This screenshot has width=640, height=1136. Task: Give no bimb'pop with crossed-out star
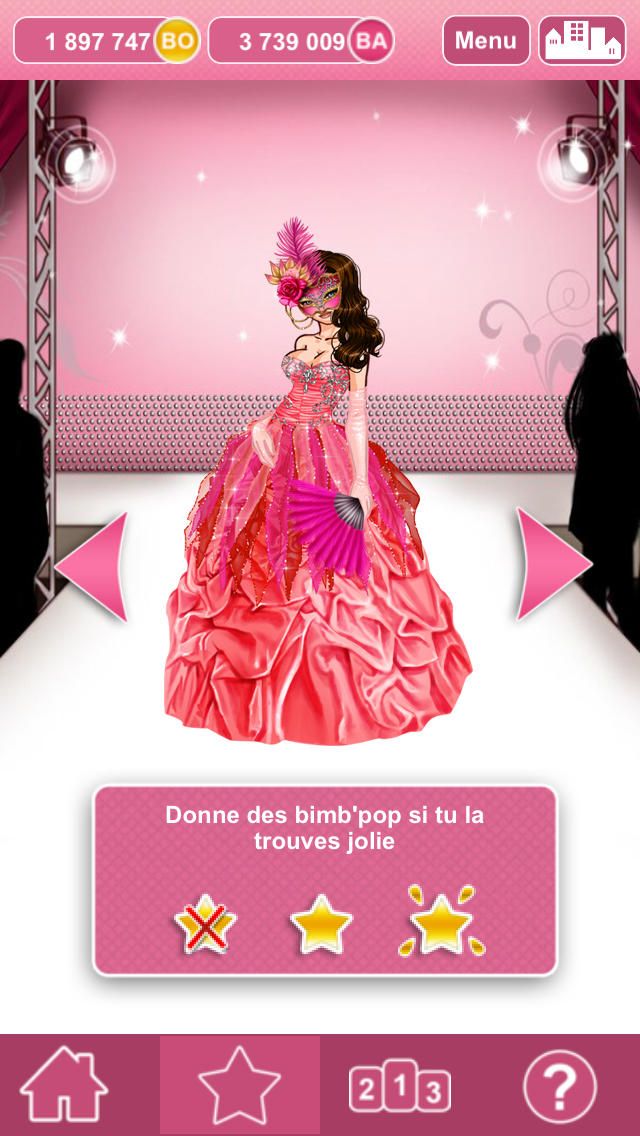click(205, 925)
